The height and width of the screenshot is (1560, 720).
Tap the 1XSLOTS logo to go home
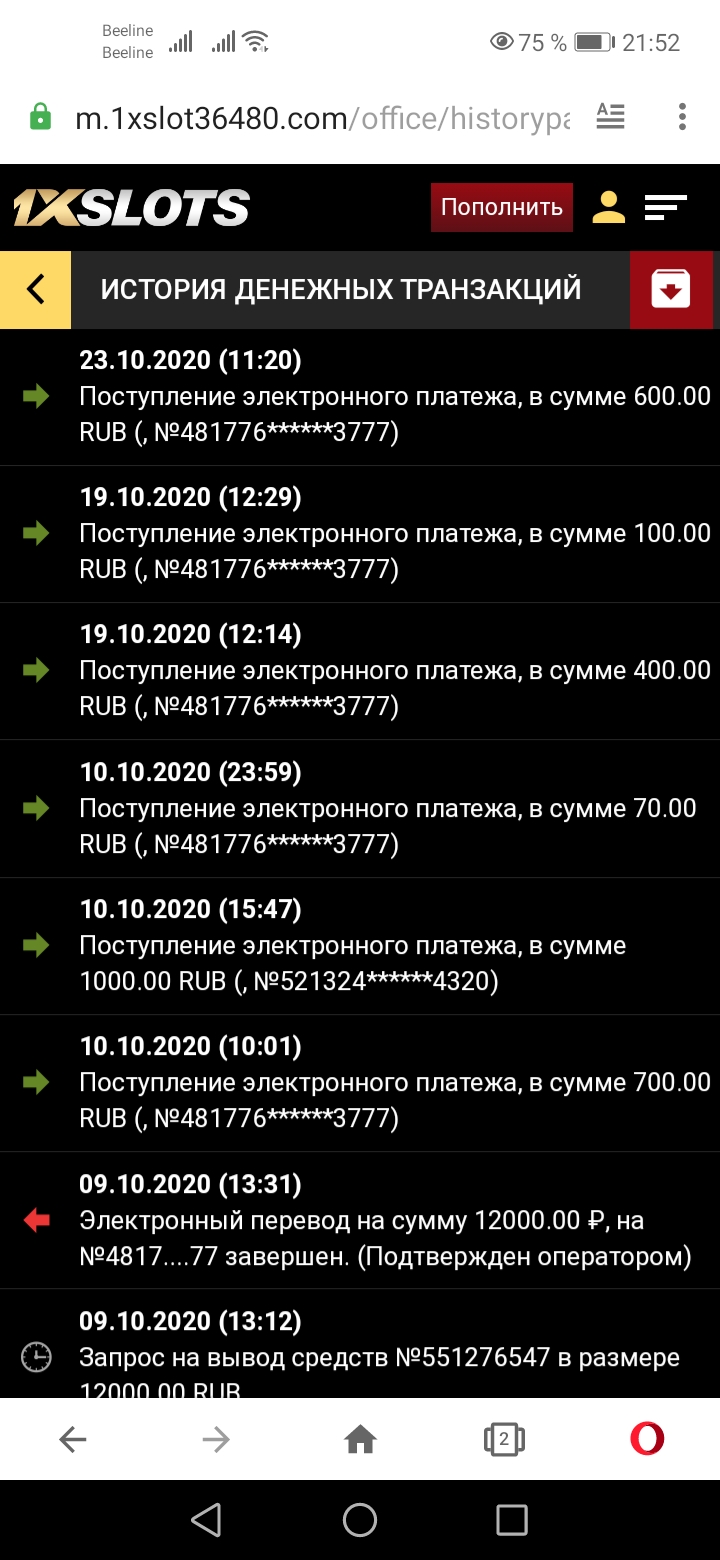click(x=131, y=208)
